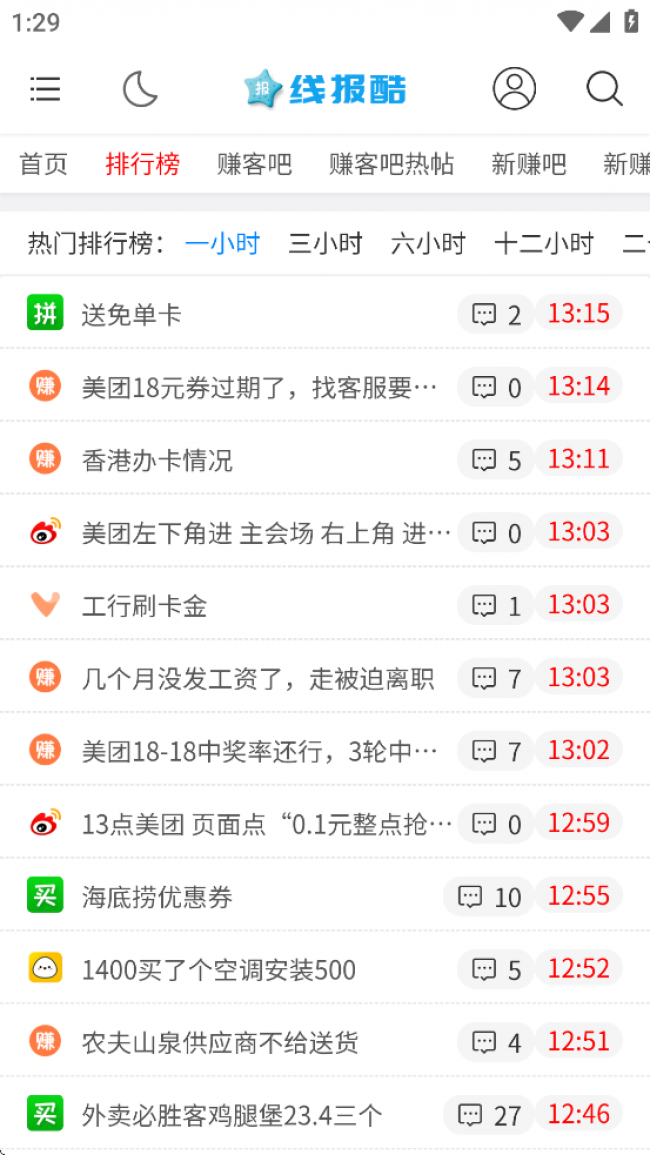View the post 农夫山泉供应商不给送货
Screen dimensions: 650x1155
[220, 1043]
